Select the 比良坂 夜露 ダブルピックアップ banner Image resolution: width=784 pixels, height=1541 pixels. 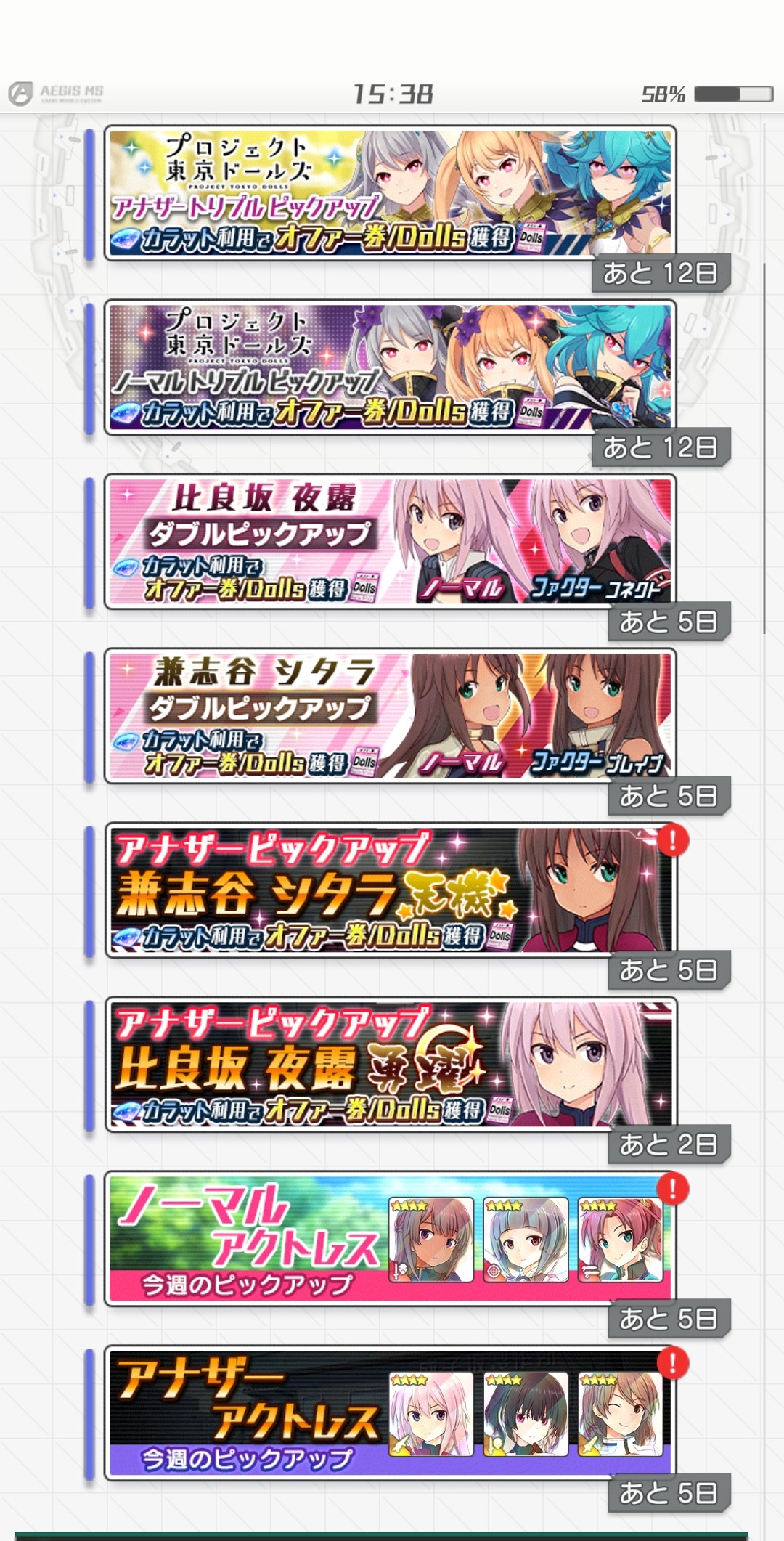pos(391,542)
